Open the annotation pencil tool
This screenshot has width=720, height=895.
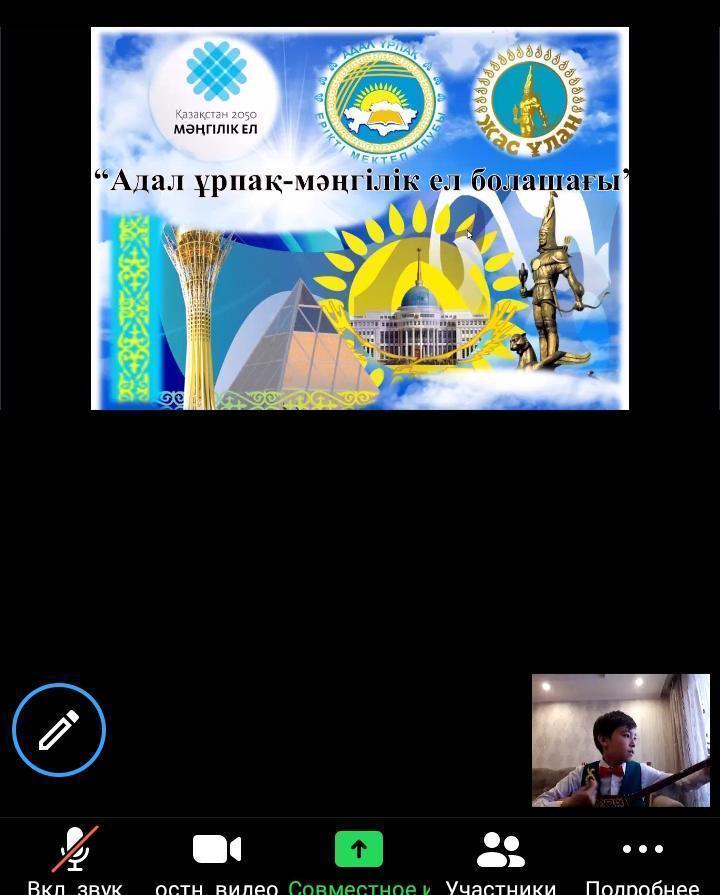(59, 730)
